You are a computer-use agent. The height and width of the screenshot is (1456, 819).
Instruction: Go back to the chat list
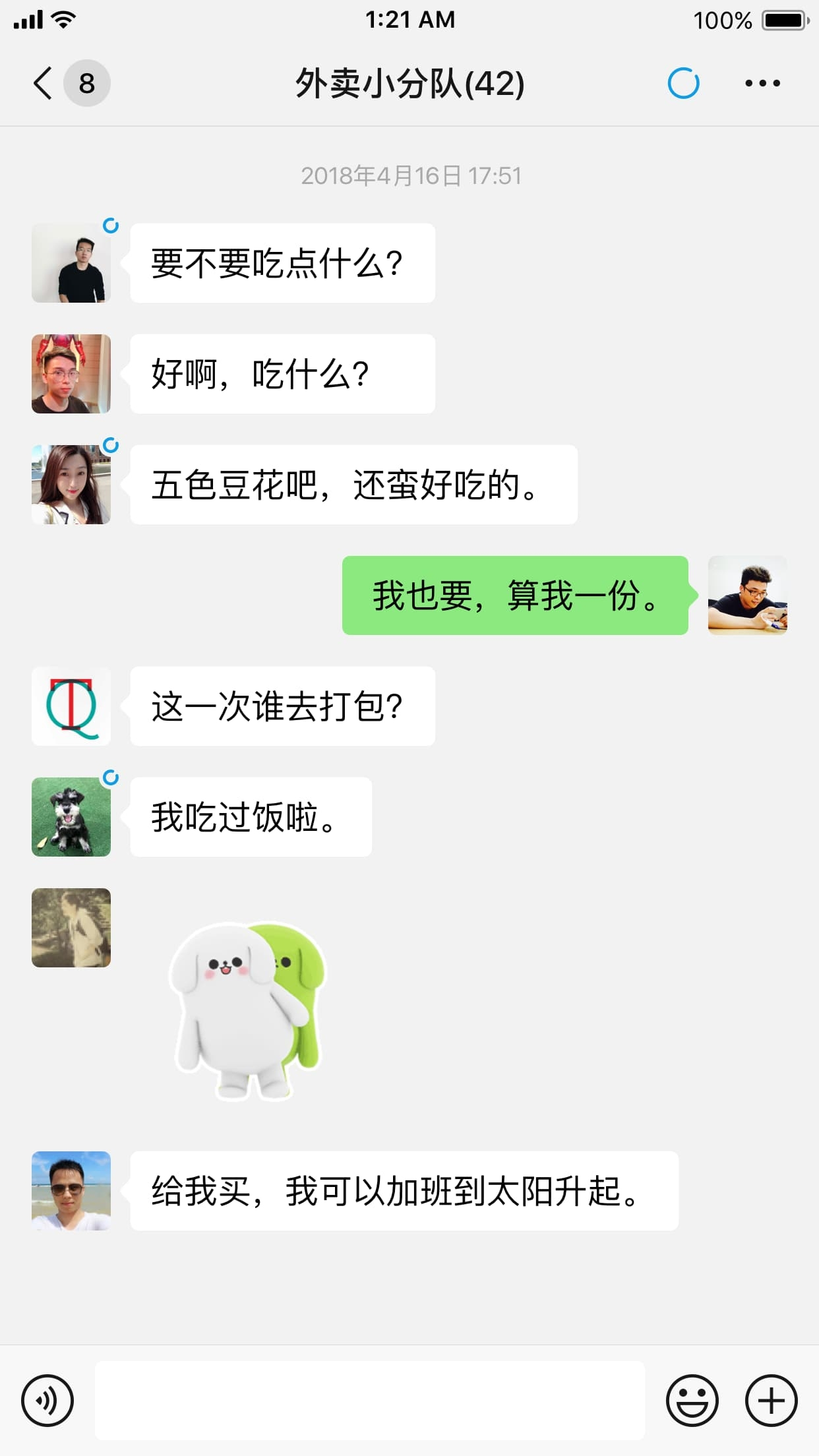coord(44,84)
